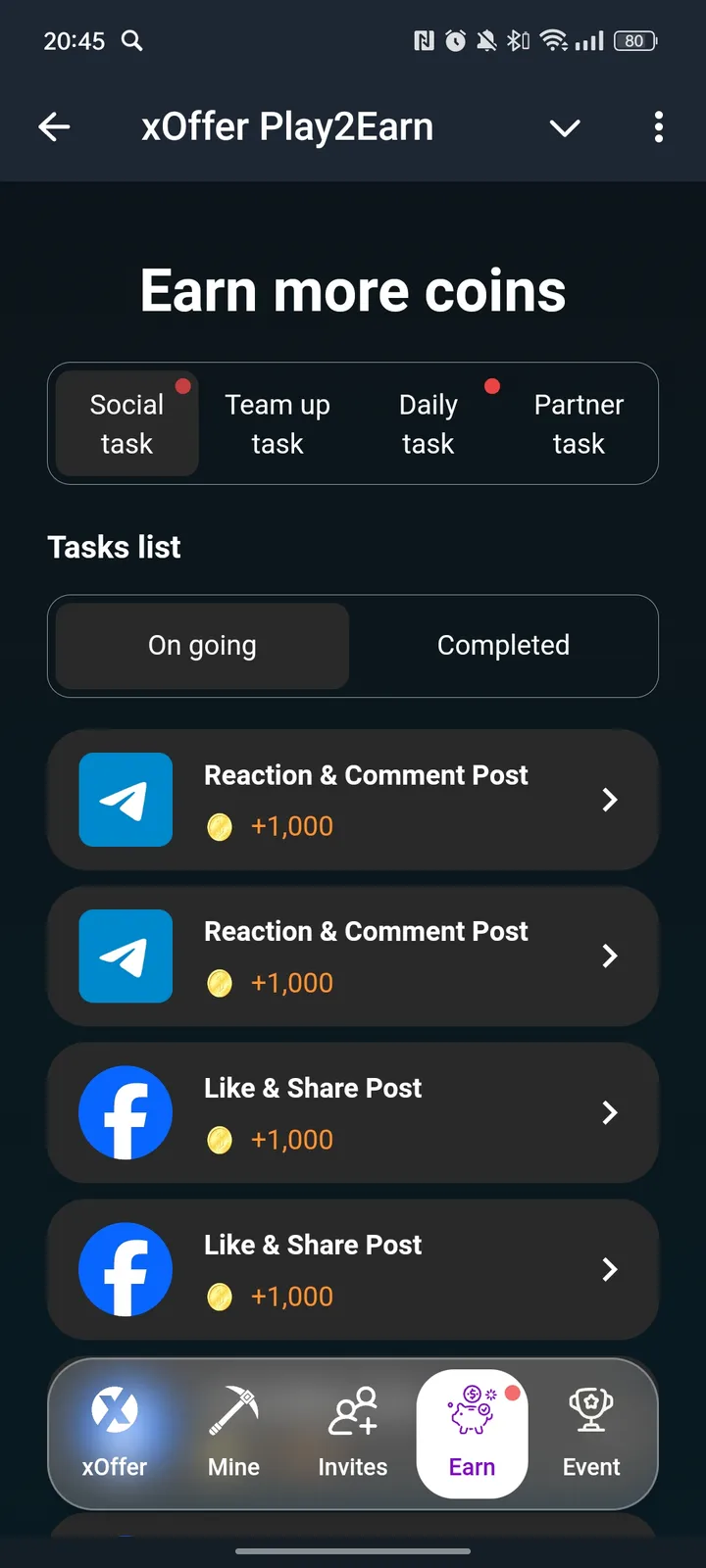Expand the first Like & Share Post task
Image resolution: width=706 pixels, height=1568 pixels.
609,1112
